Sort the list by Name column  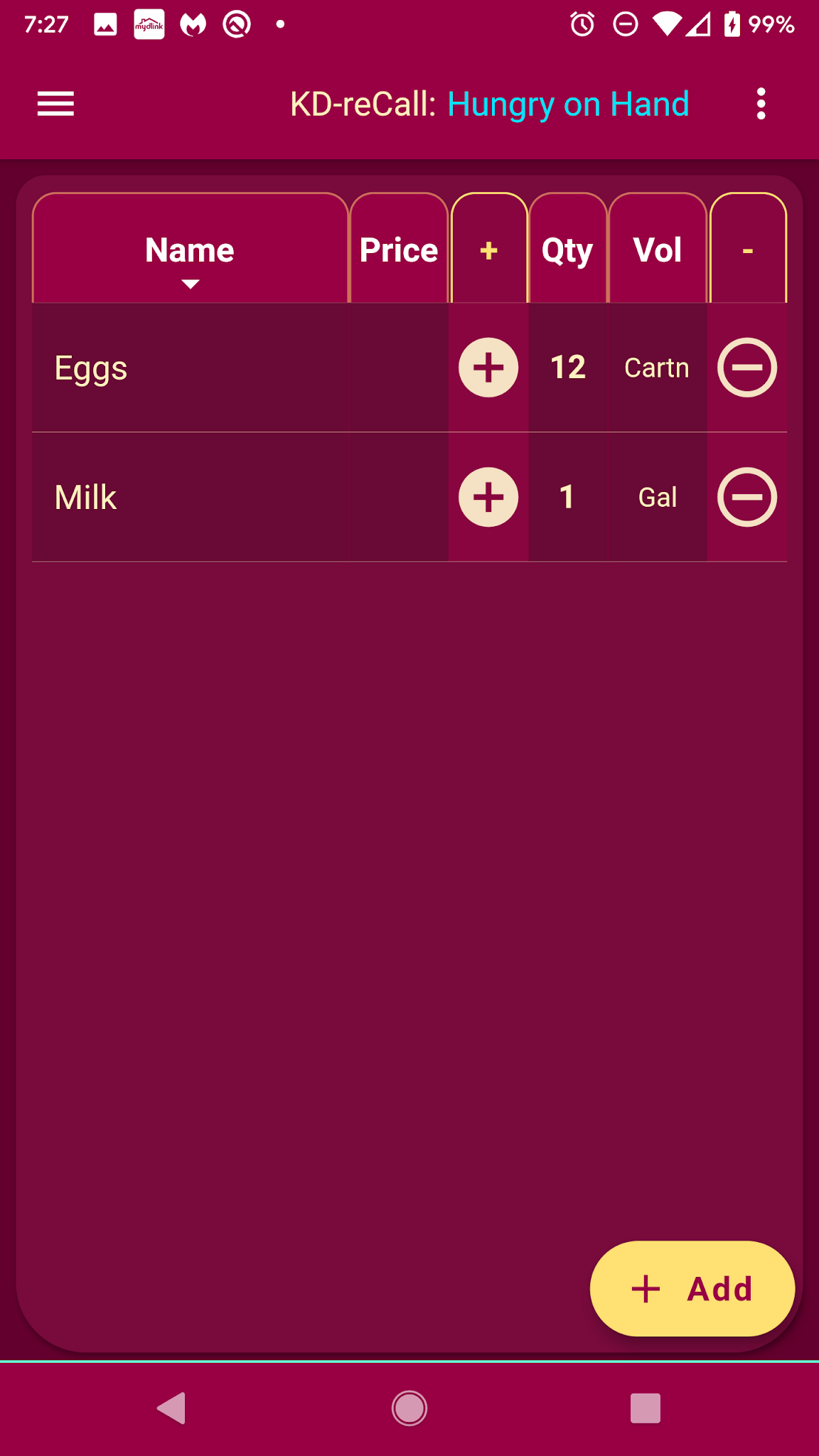click(190, 250)
